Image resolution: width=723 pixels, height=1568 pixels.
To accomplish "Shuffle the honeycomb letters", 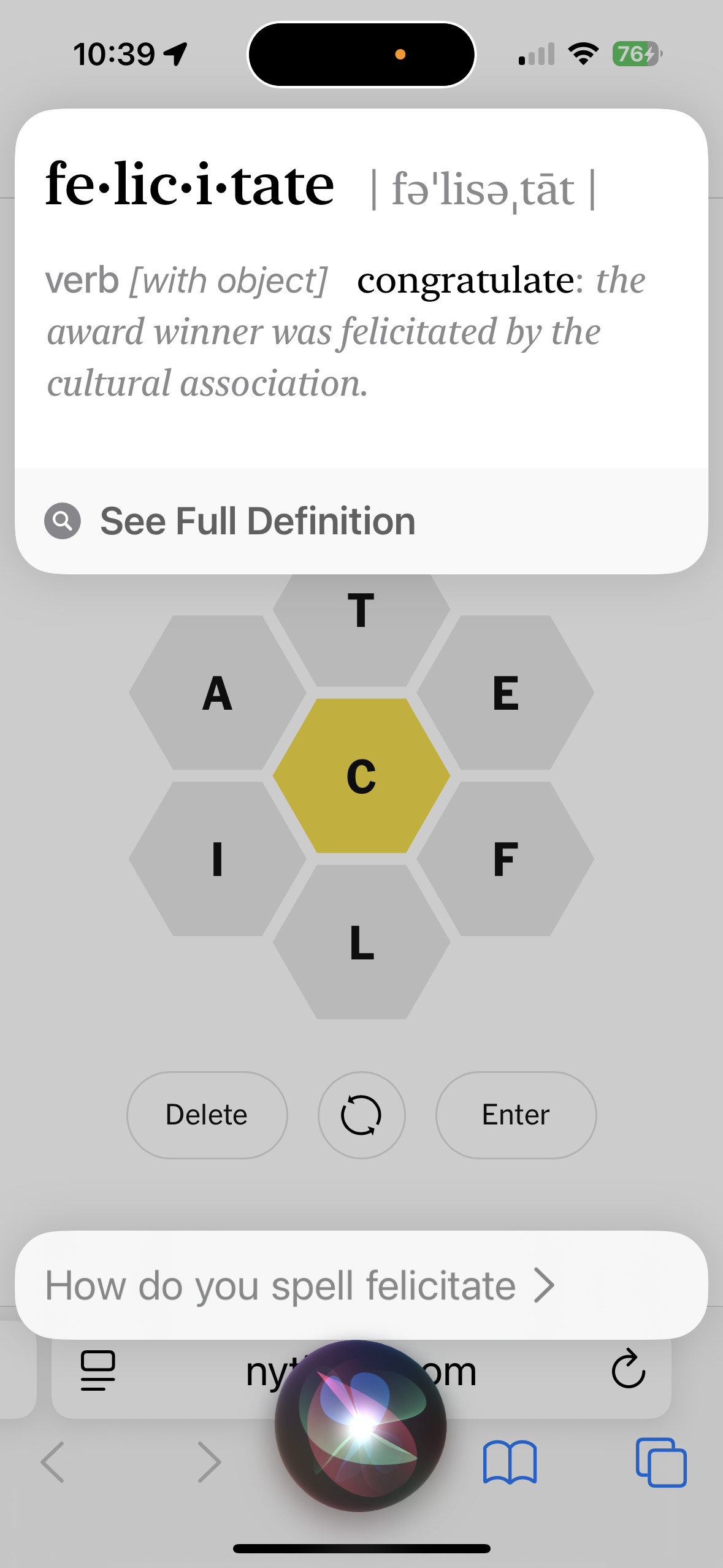I will point(361,1115).
